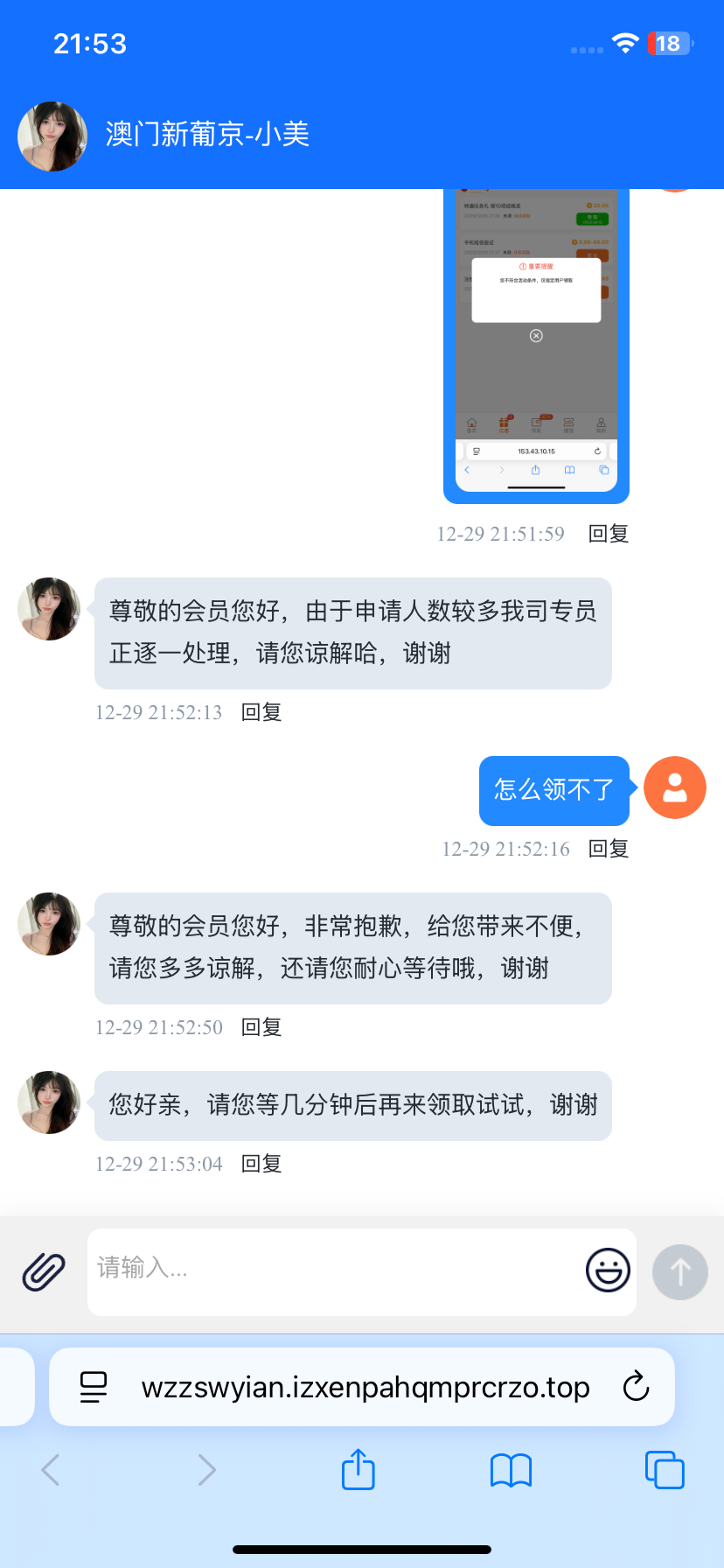Share this page from browser toolbar
Viewport: 724px width, 1568px height.
(x=359, y=1469)
